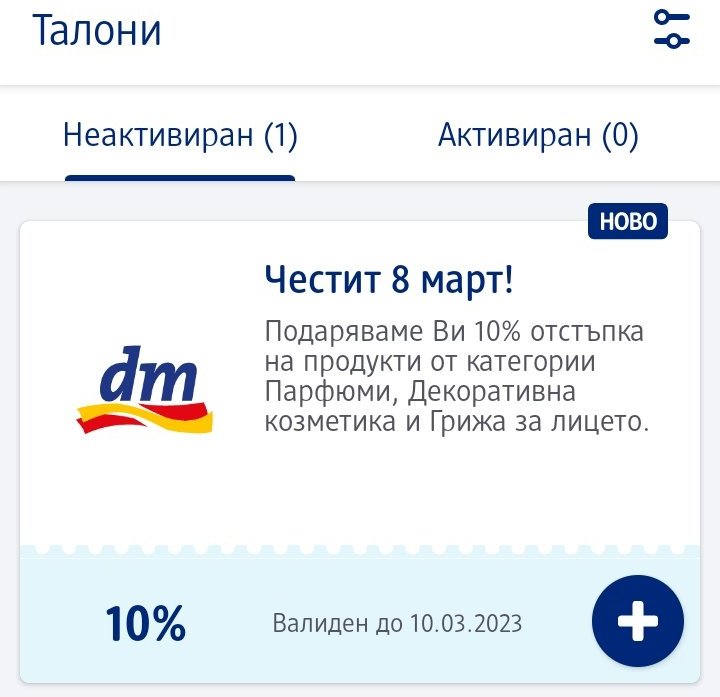The image size is (720, 697).
Task: Open the coupon filter settings icon
Action: point(672,29)
